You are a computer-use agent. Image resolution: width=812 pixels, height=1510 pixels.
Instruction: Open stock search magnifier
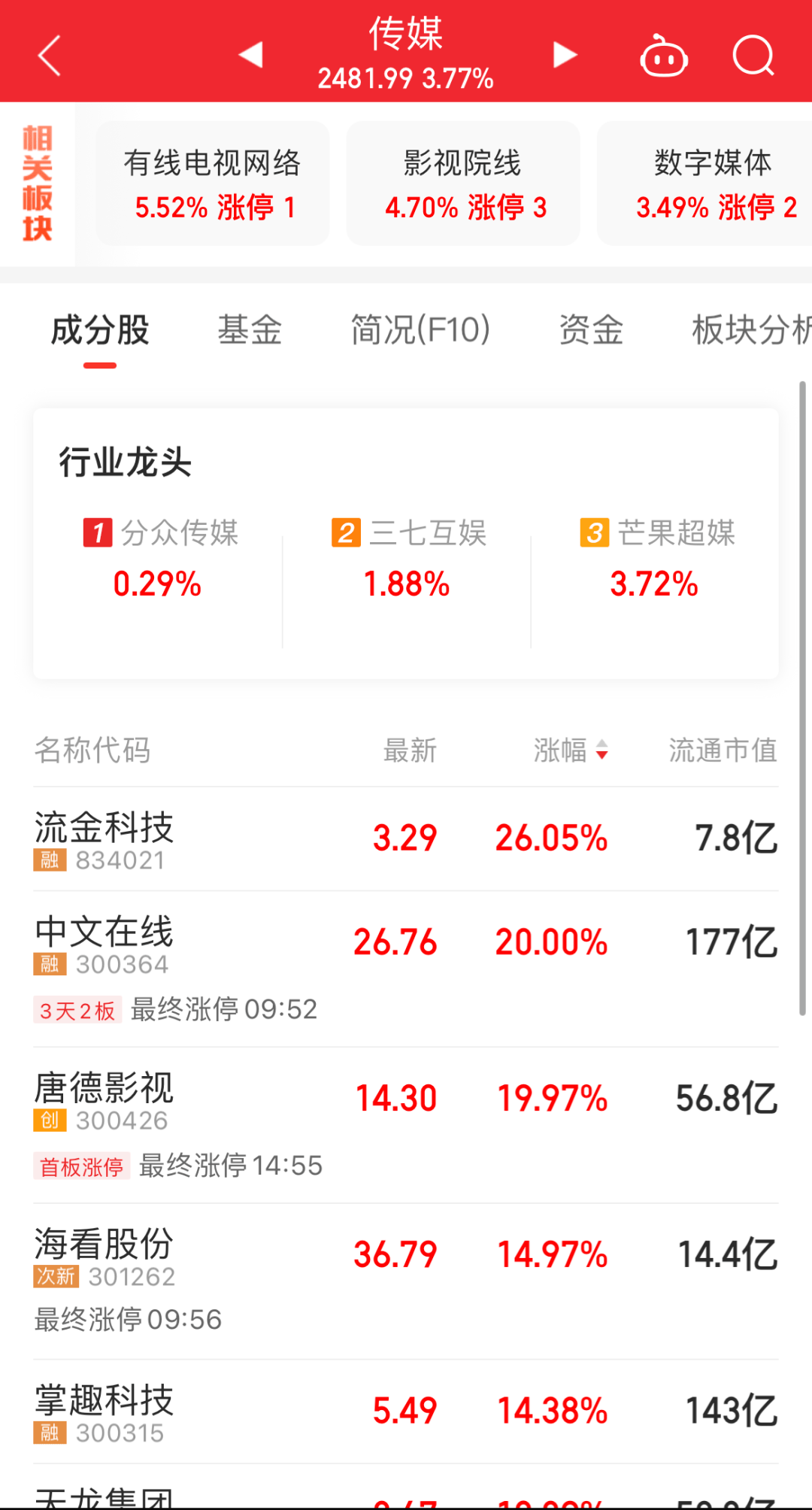[x=753, y=56]
